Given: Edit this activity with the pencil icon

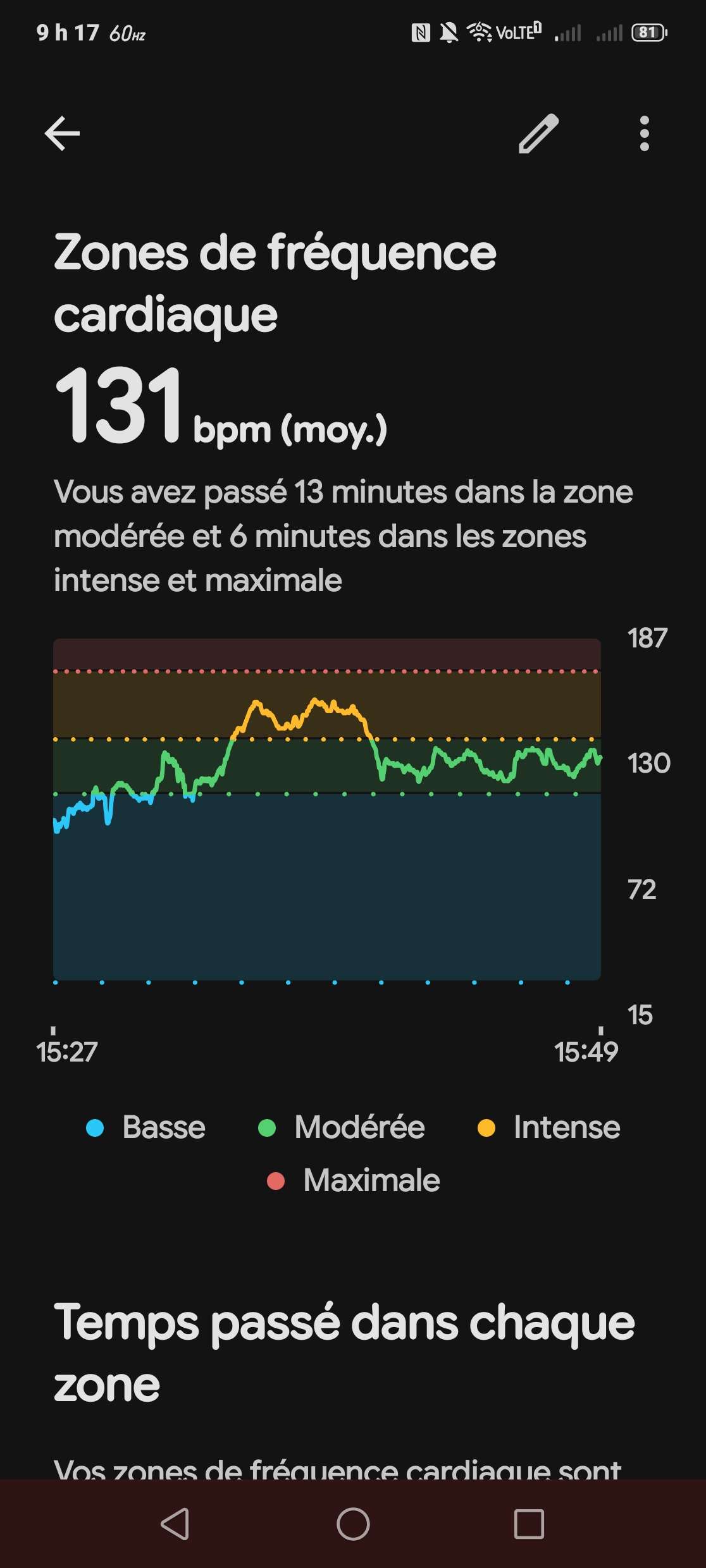Looking at the screenshot, I should 538,133.
